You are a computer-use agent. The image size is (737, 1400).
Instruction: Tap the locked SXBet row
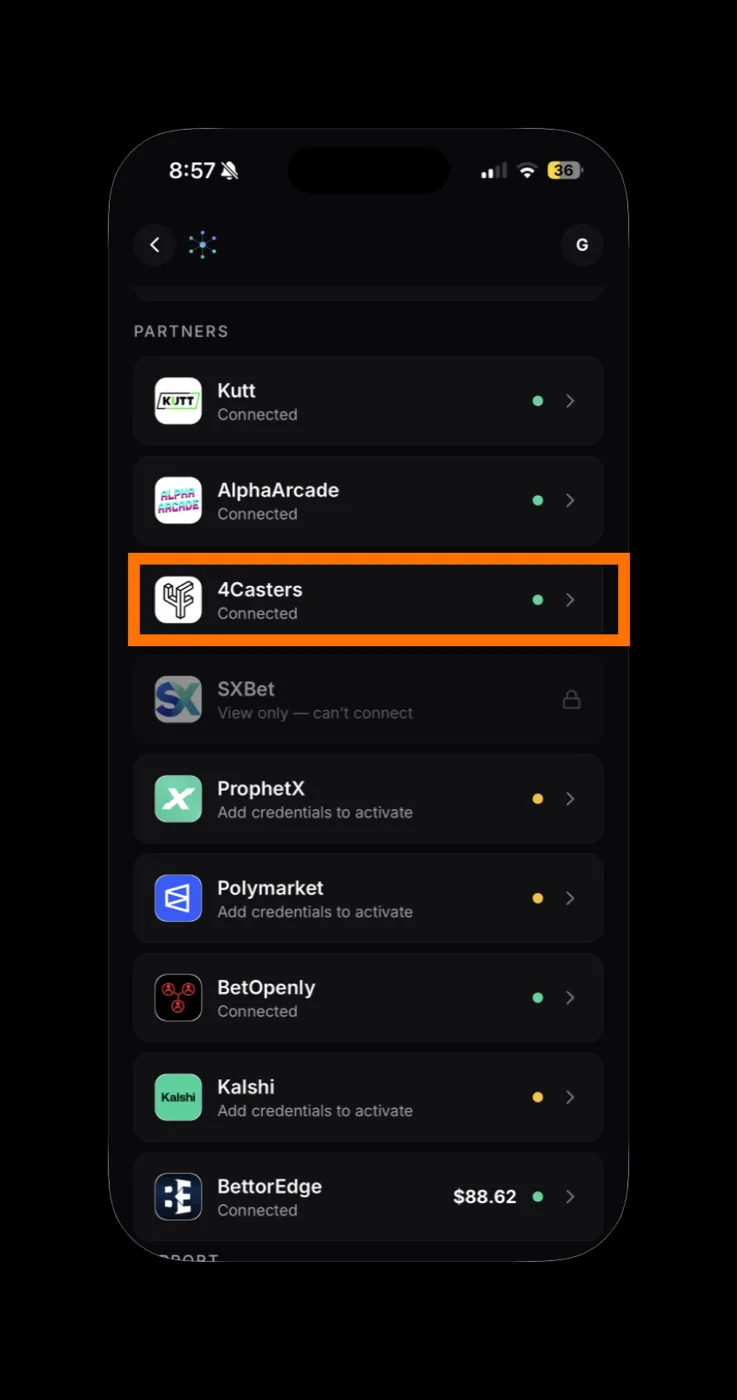tap(368, 699)
